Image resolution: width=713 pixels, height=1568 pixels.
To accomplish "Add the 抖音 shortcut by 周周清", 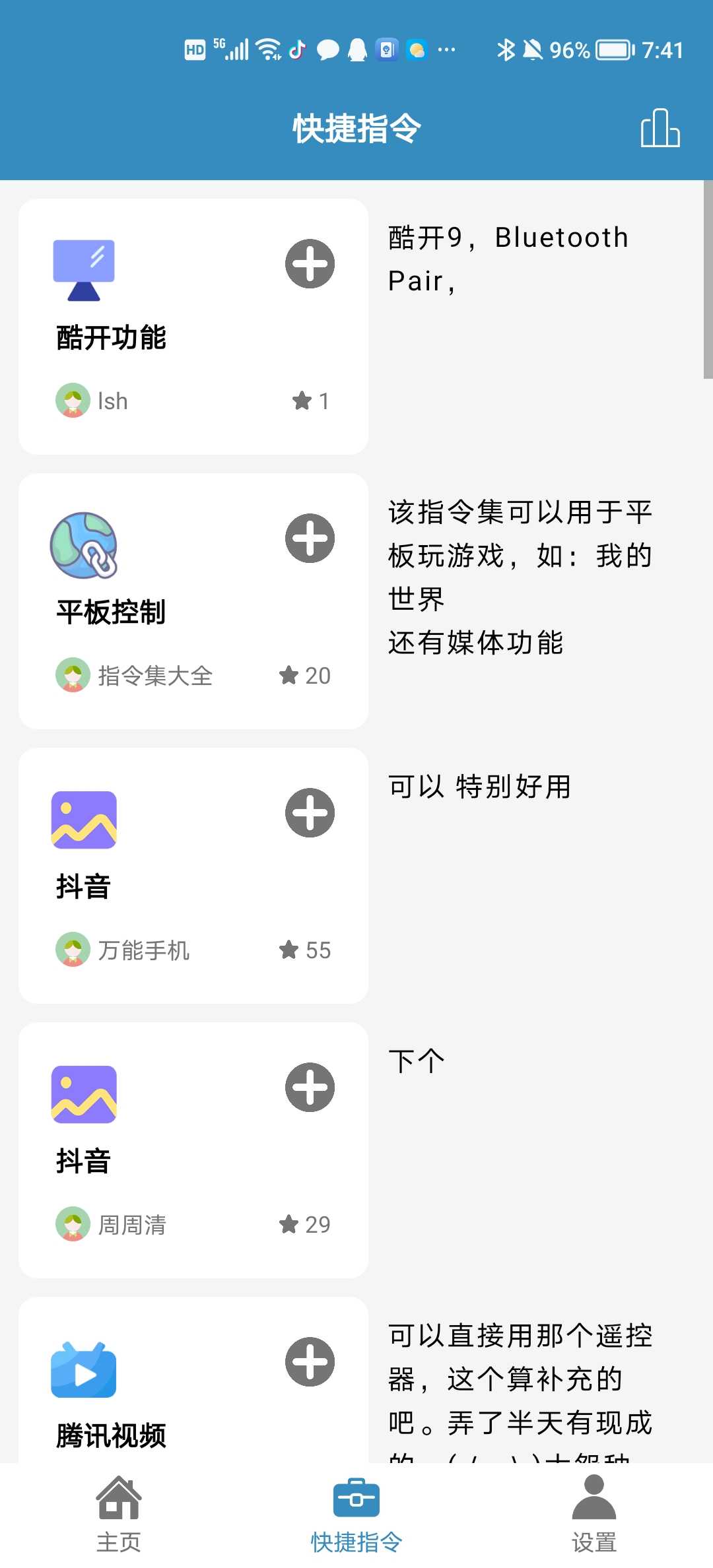I will coord(310,1088).
